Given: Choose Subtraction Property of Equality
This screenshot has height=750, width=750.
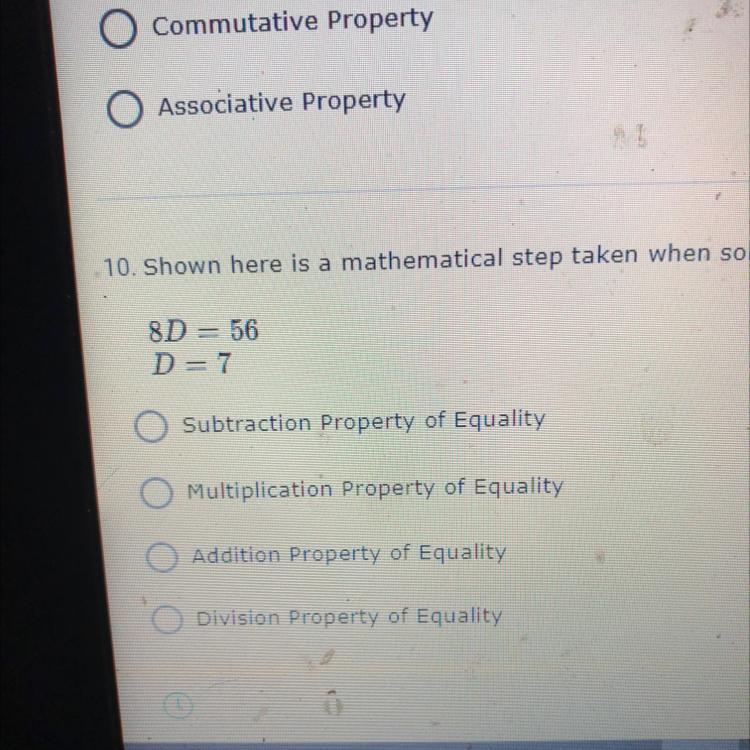Looking at the screenshot, I should 150,427.
